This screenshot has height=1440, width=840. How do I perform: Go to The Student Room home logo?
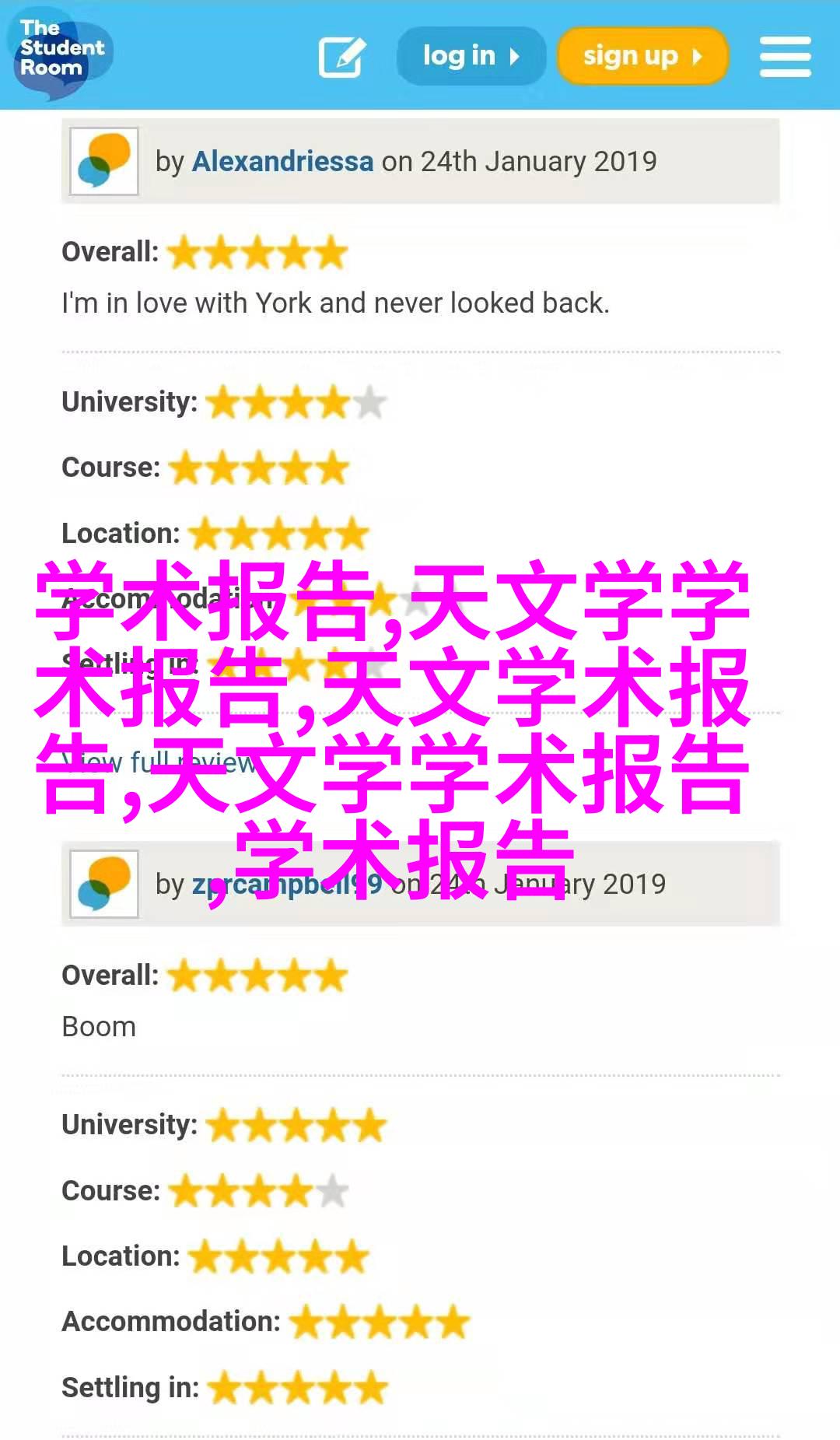59,53
